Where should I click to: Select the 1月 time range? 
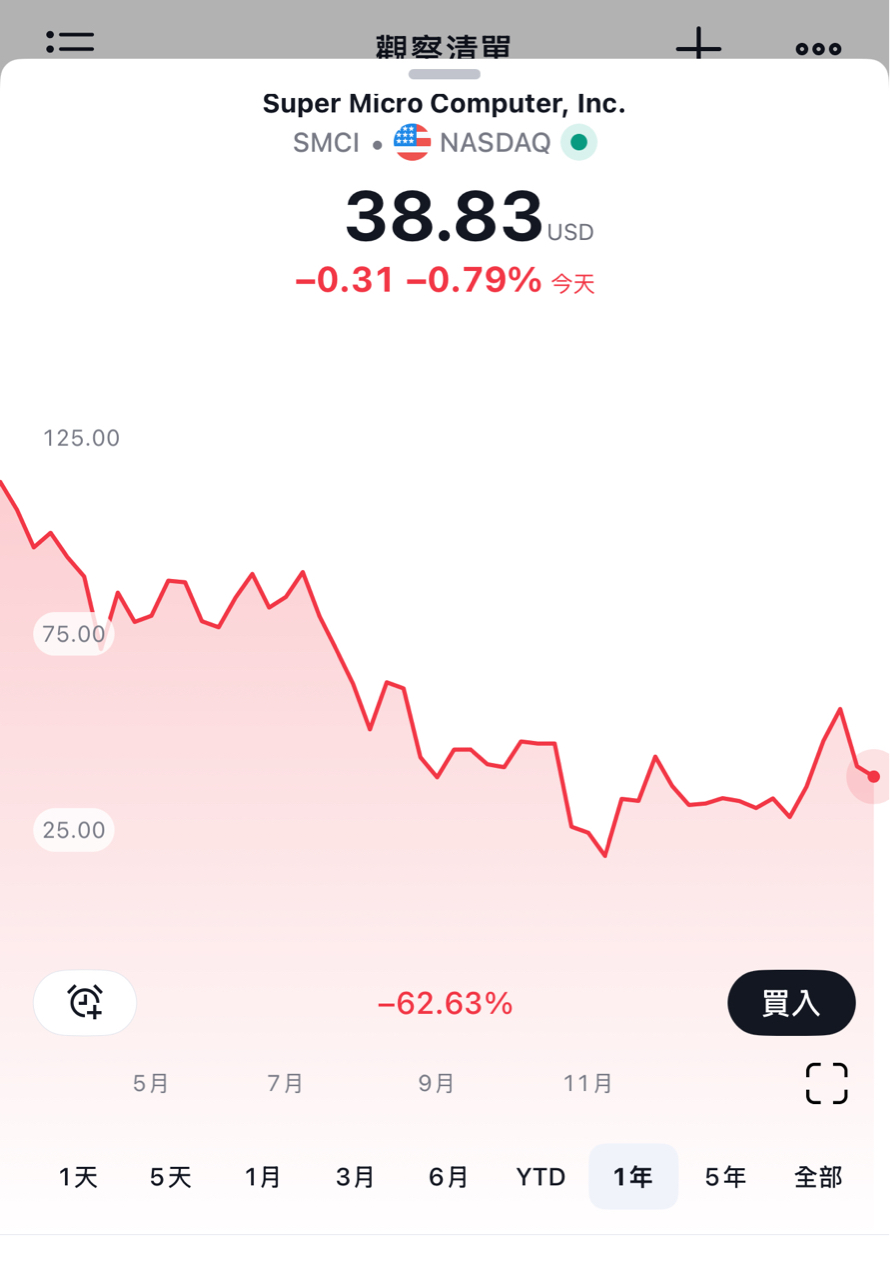pos(263,1177)
